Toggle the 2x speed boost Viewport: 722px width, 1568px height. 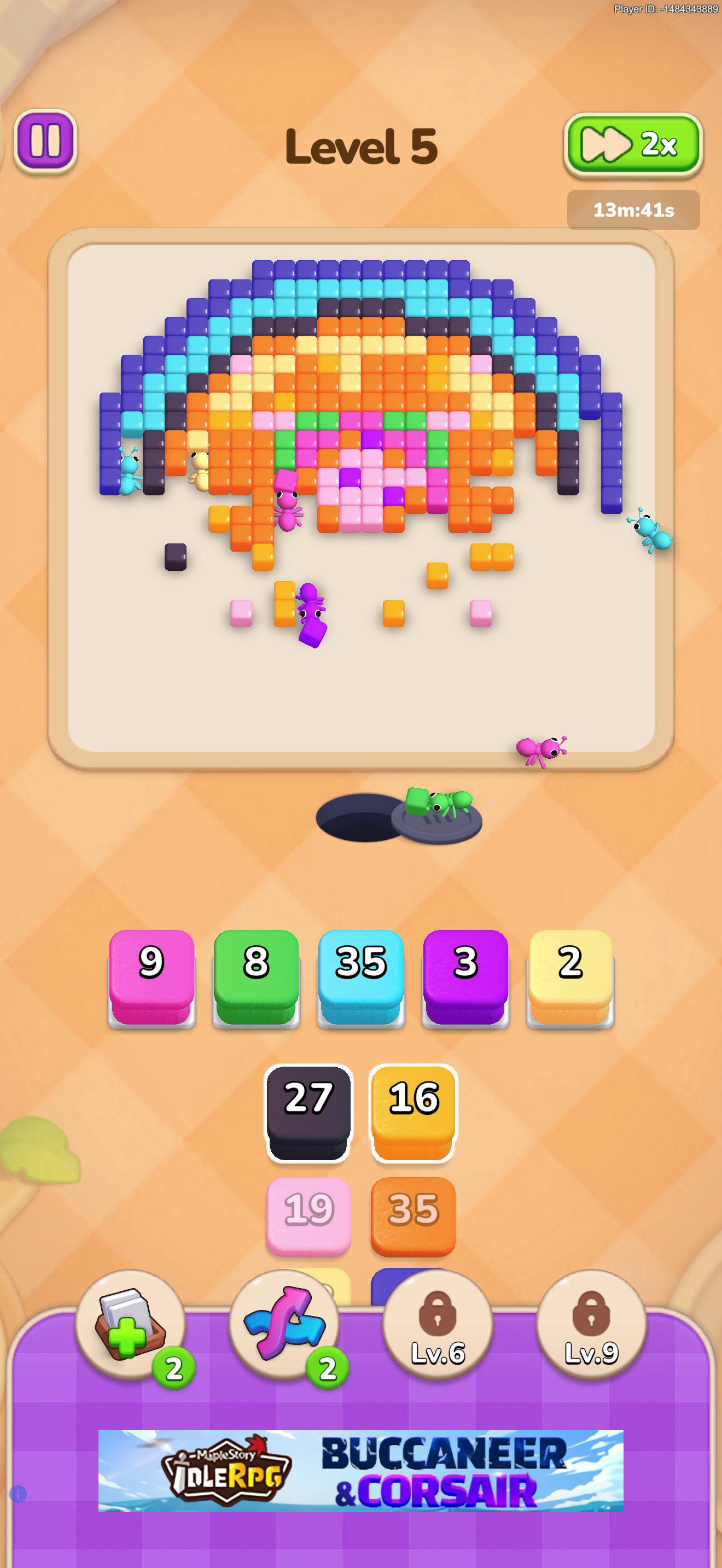click(x=633, y=145)
